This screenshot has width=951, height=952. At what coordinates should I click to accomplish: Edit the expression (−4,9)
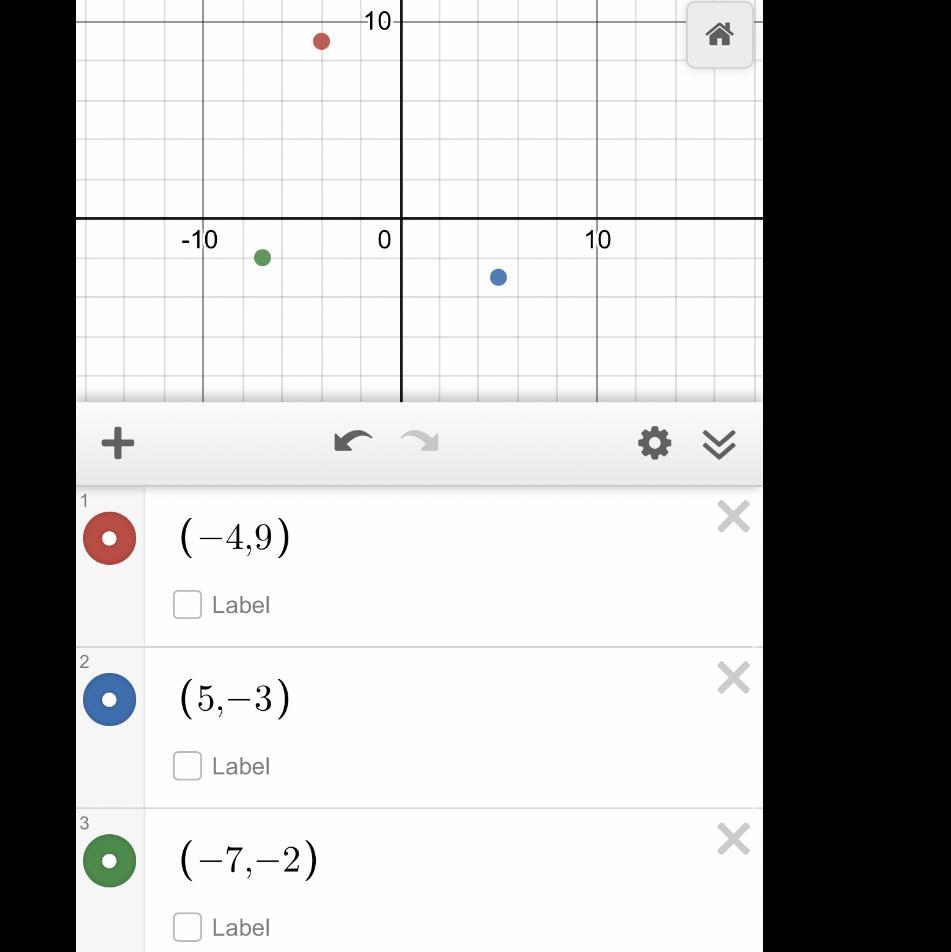pyautogui.click(x=235, y=538)
